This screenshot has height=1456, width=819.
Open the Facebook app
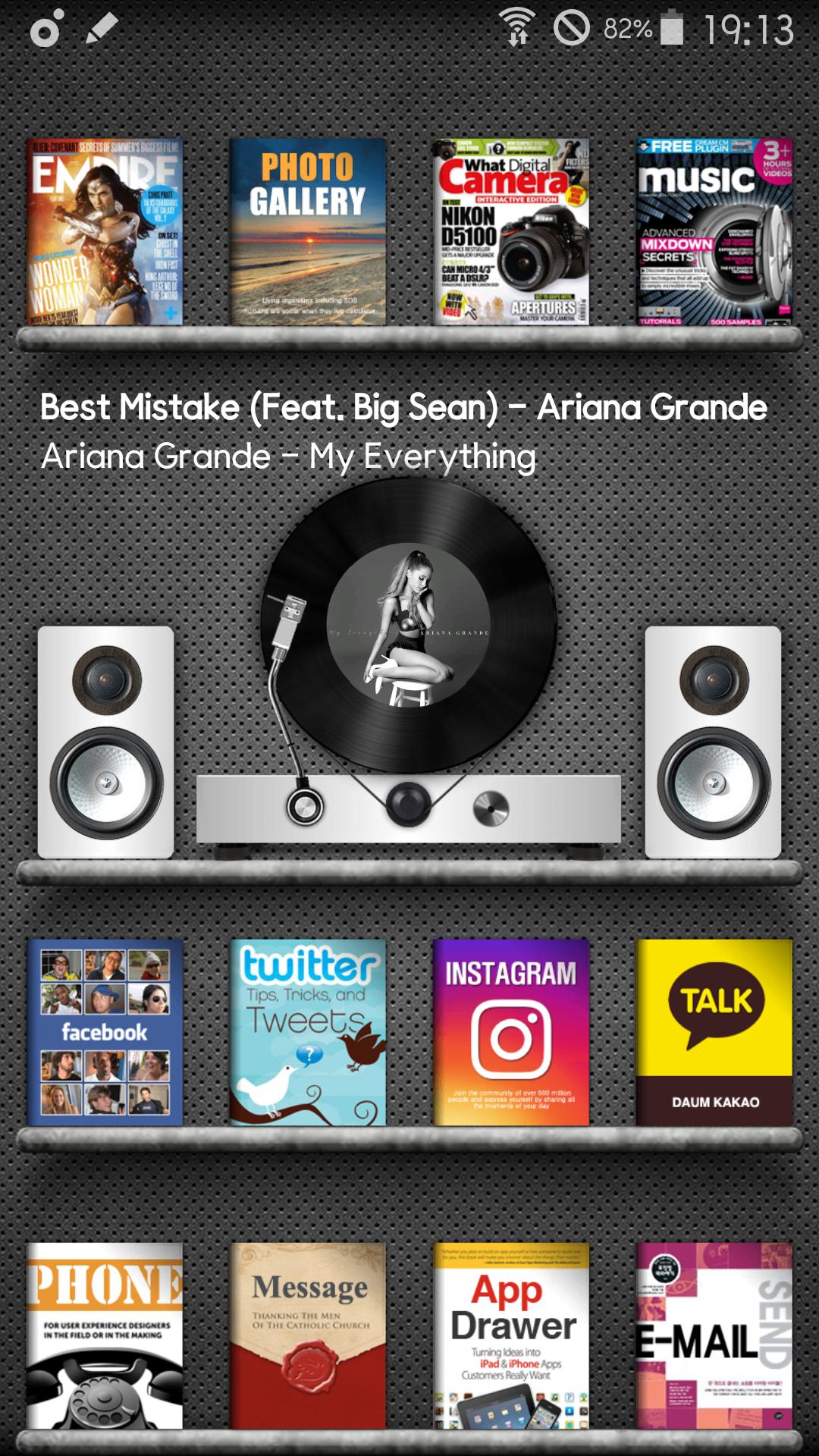coord(105,1032)
